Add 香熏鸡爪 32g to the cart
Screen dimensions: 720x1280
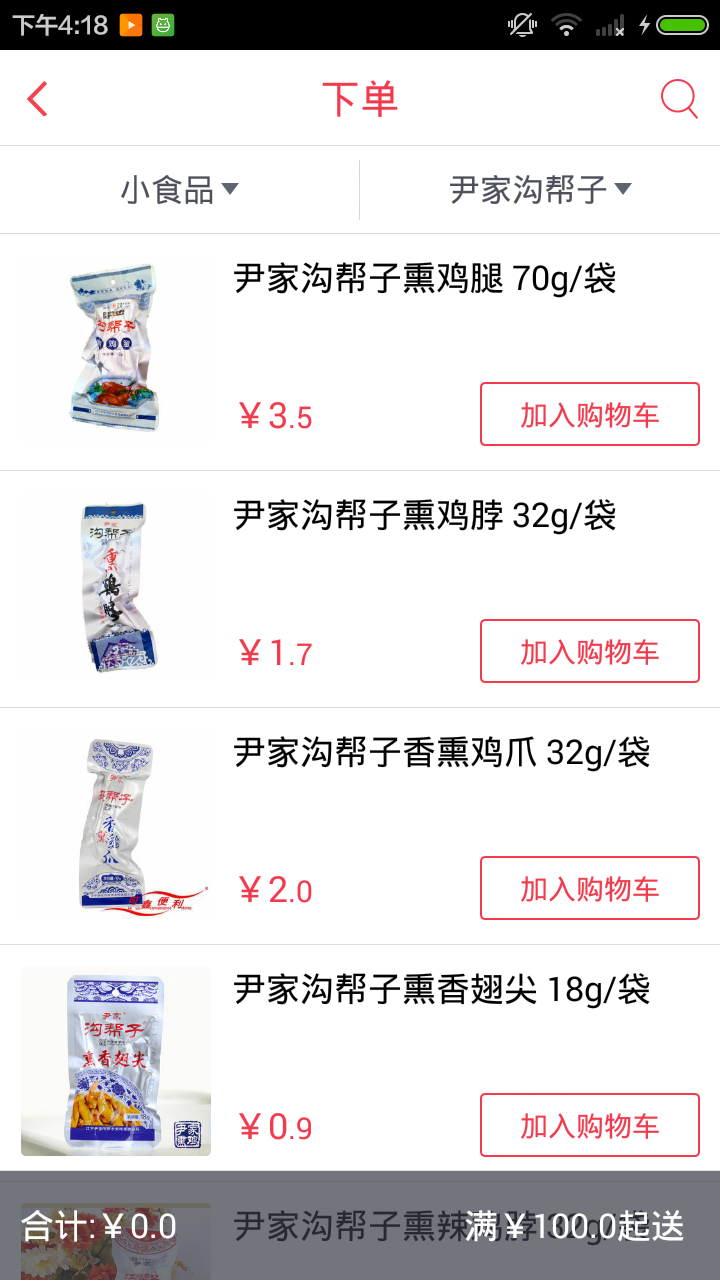coord(589,888)
